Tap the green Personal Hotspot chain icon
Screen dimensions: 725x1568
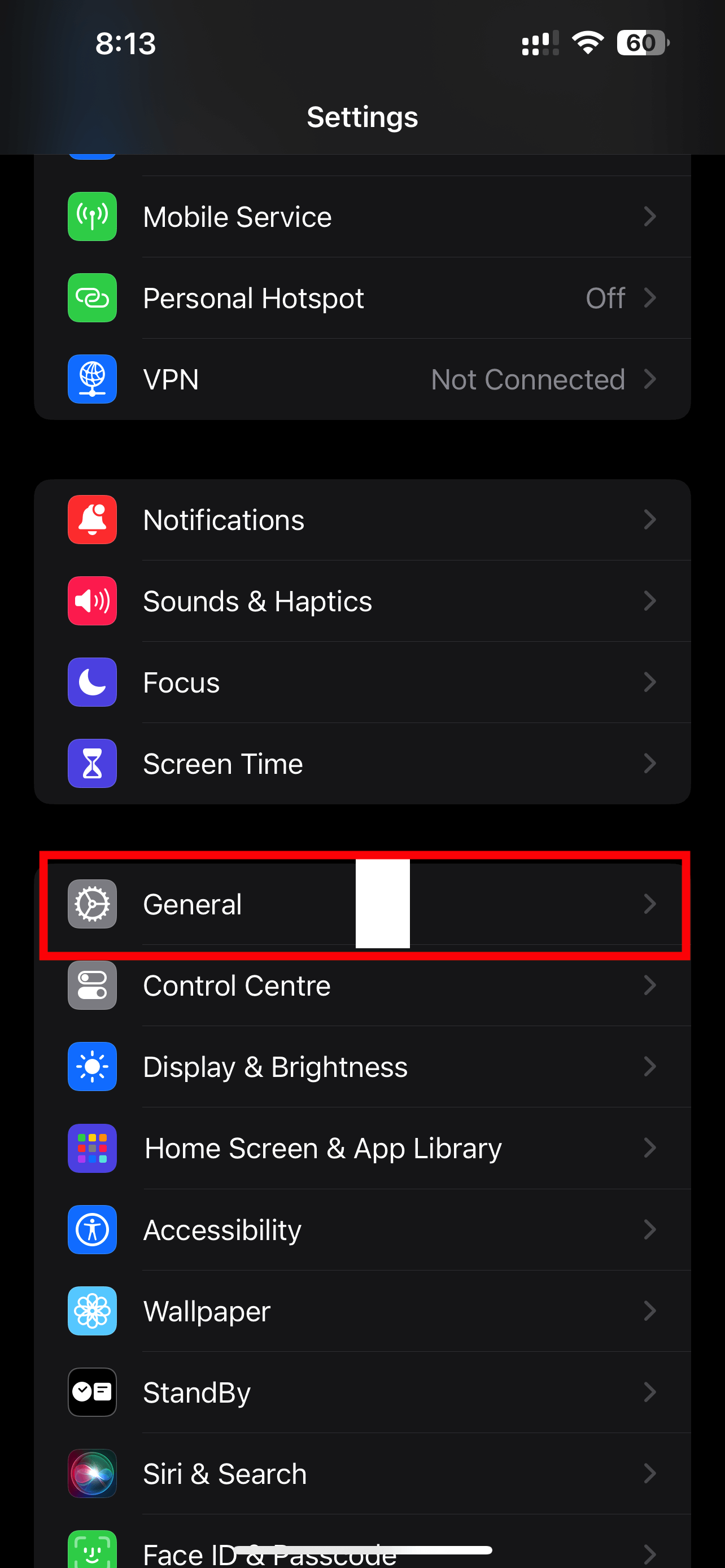pyautogui.click(x=92, y=297)
